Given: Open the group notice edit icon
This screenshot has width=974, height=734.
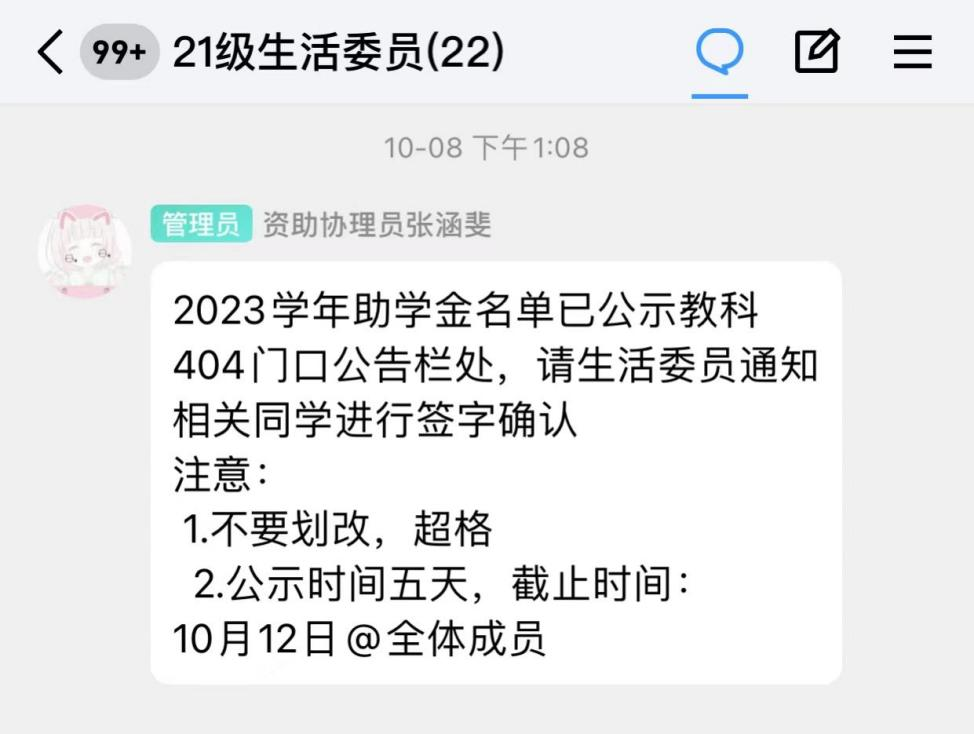Looking at the screenshot, I should coord(817,51).
